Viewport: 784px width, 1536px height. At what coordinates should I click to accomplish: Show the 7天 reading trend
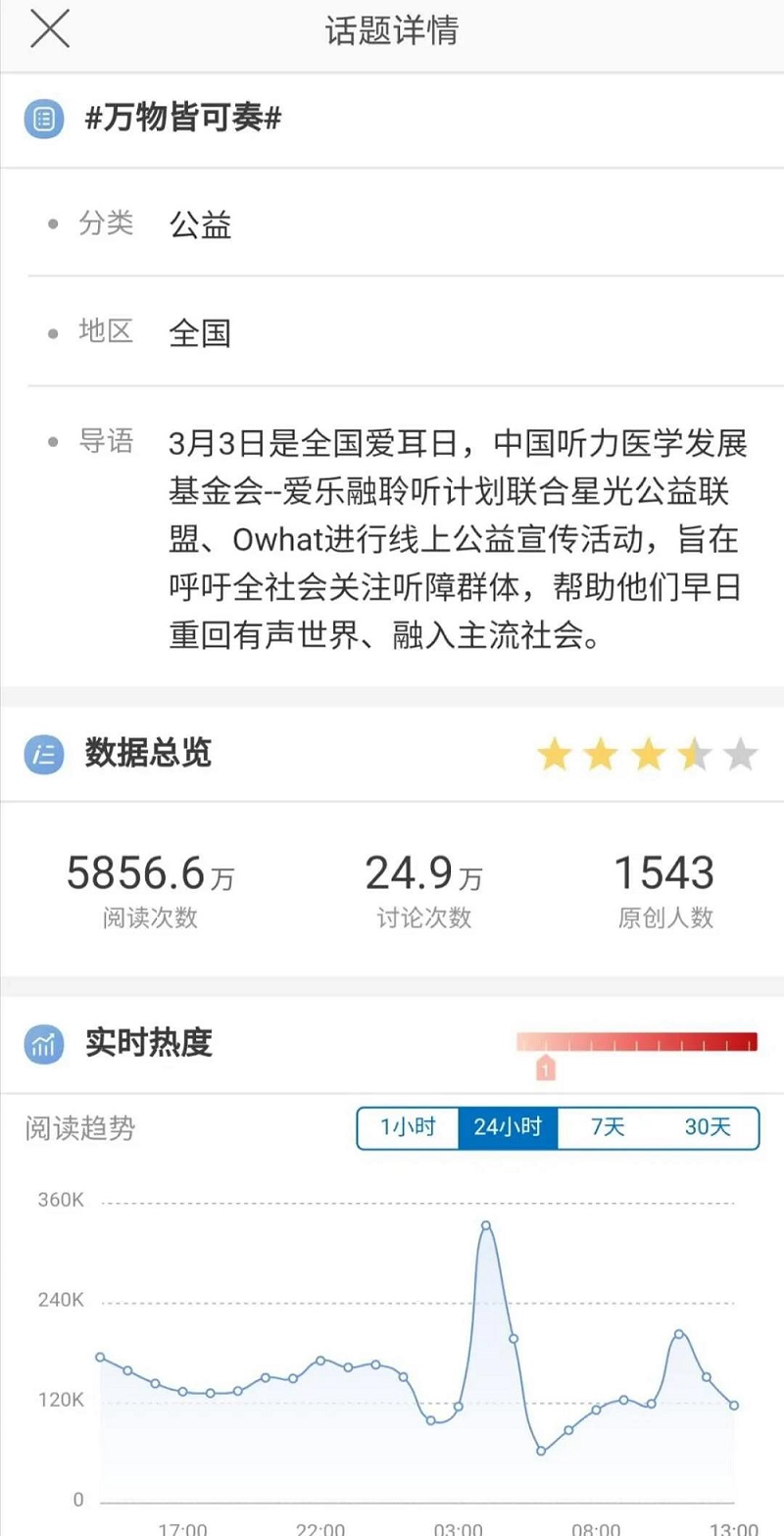pyautogui.click(x=608, y=1127)
